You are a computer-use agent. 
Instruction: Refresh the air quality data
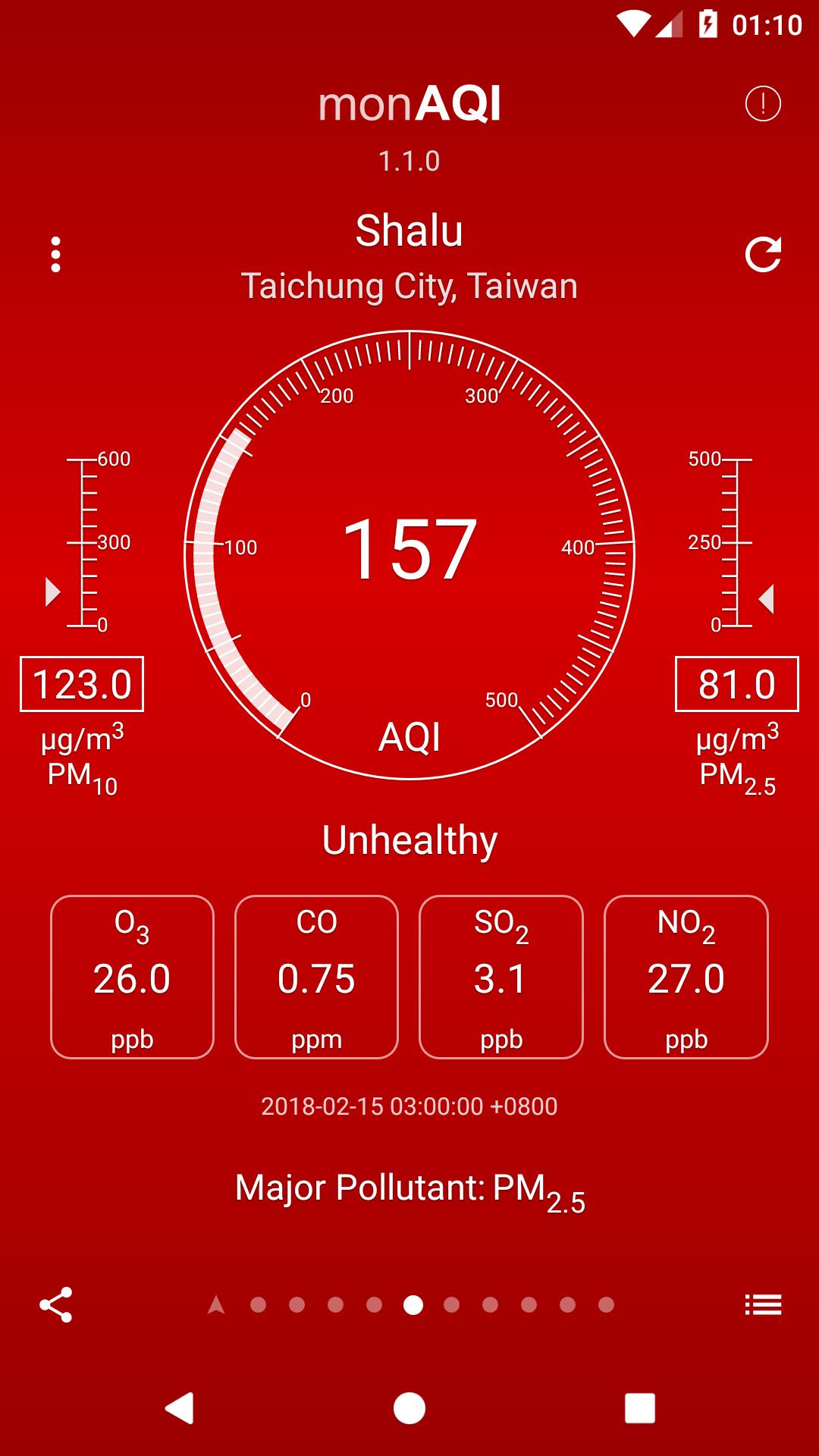pyautogui.click(x=762, y=255)
